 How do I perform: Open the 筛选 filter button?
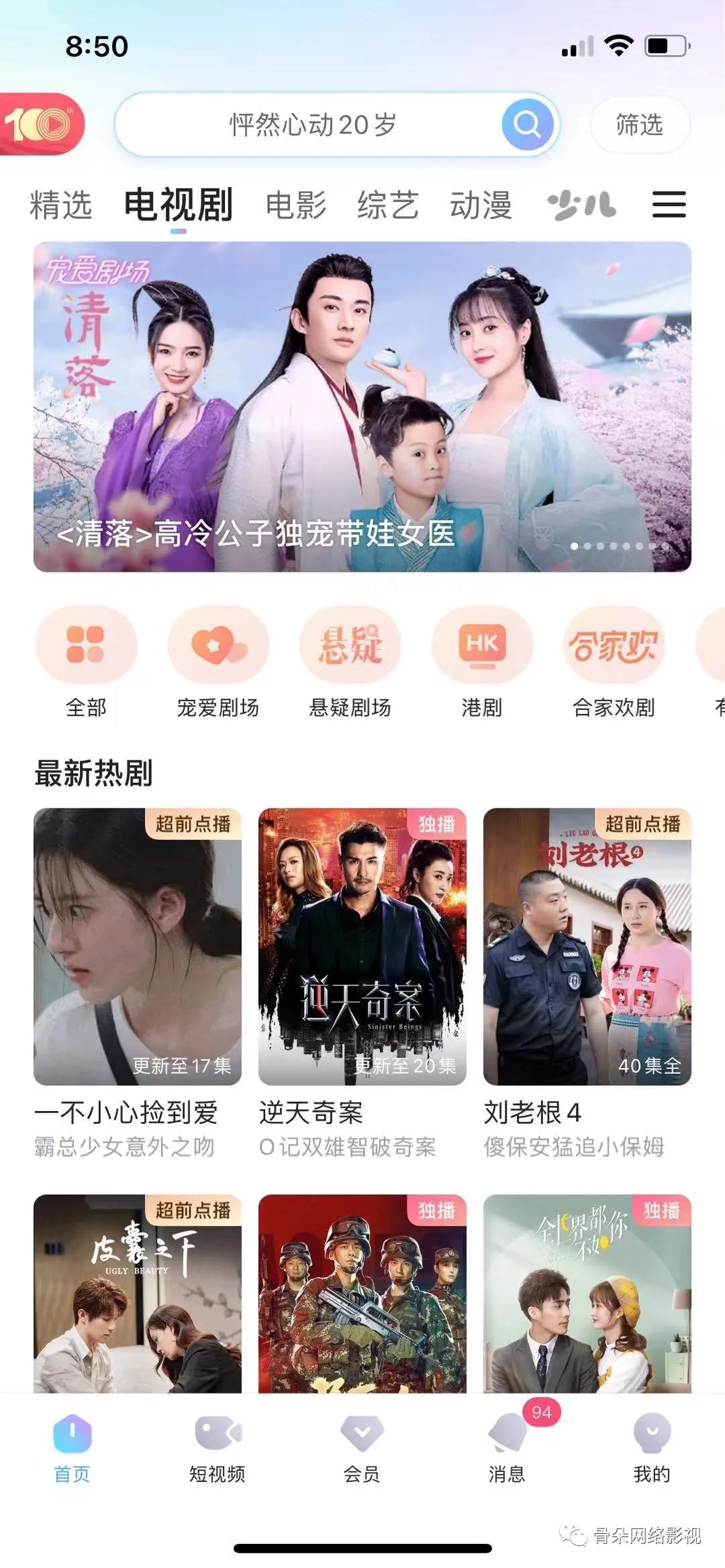point(639,125)
